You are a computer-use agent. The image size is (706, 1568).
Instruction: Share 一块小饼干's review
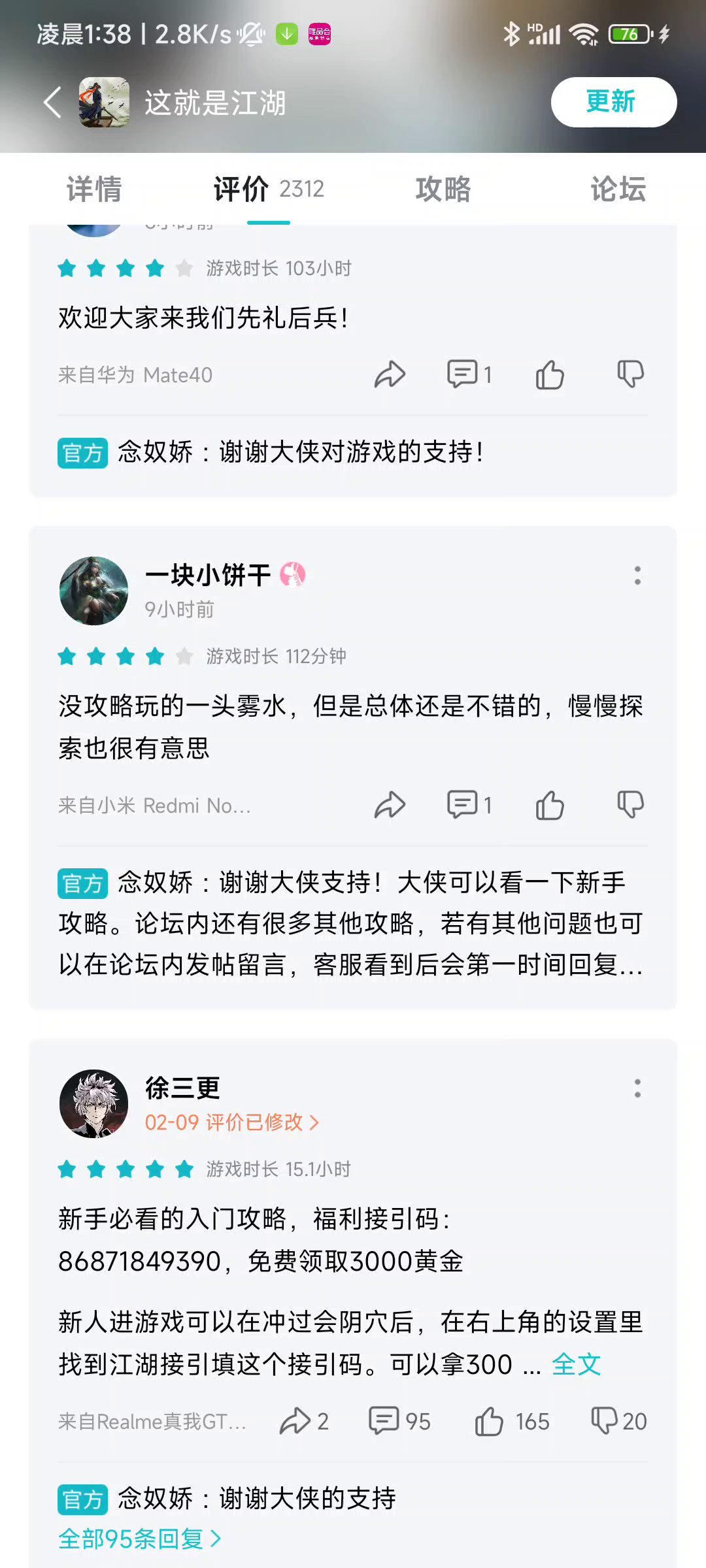tap(390, 805)
